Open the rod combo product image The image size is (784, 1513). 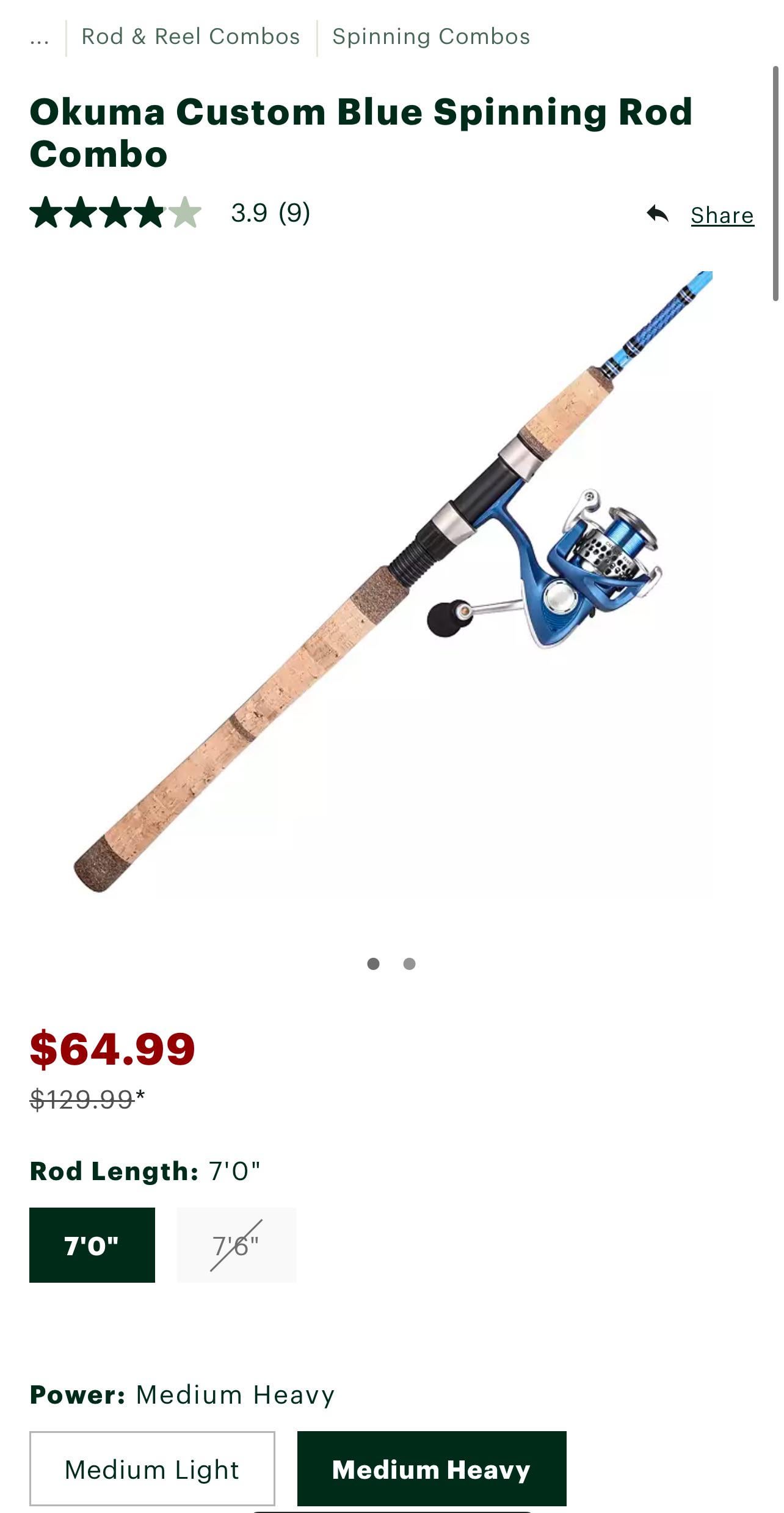(x=392, y=580)
